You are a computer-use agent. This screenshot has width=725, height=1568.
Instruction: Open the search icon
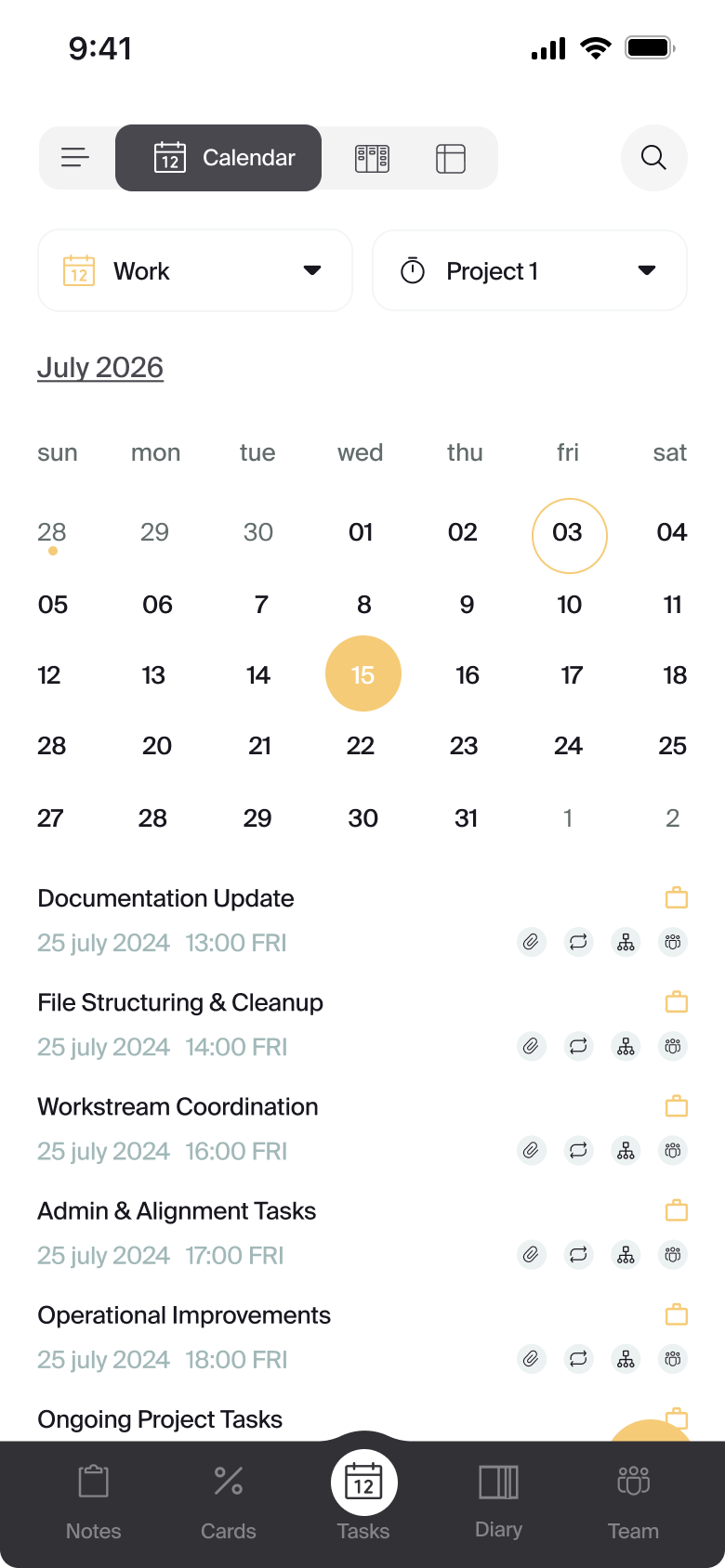point(653,158)
